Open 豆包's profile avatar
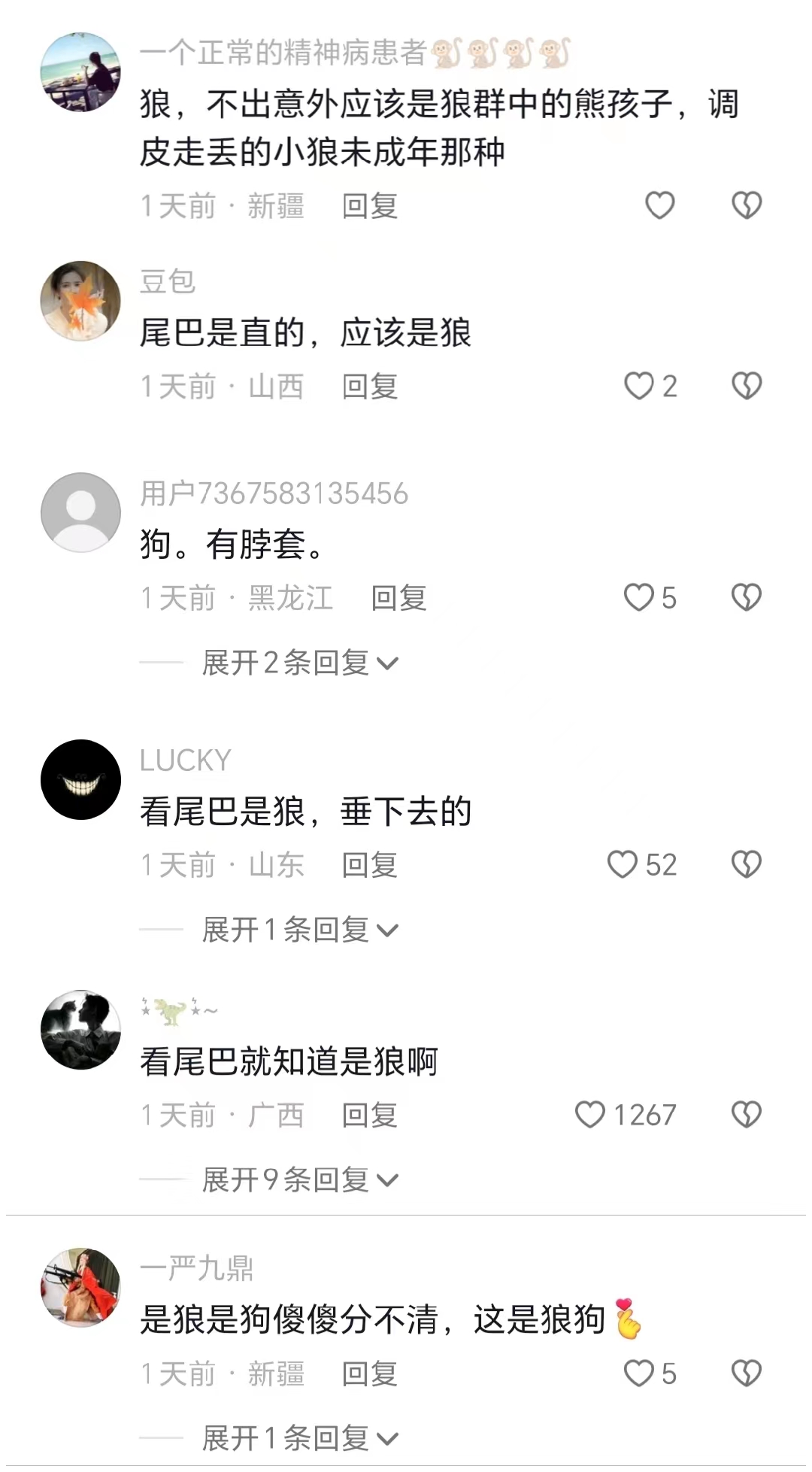 click(80, 301)
